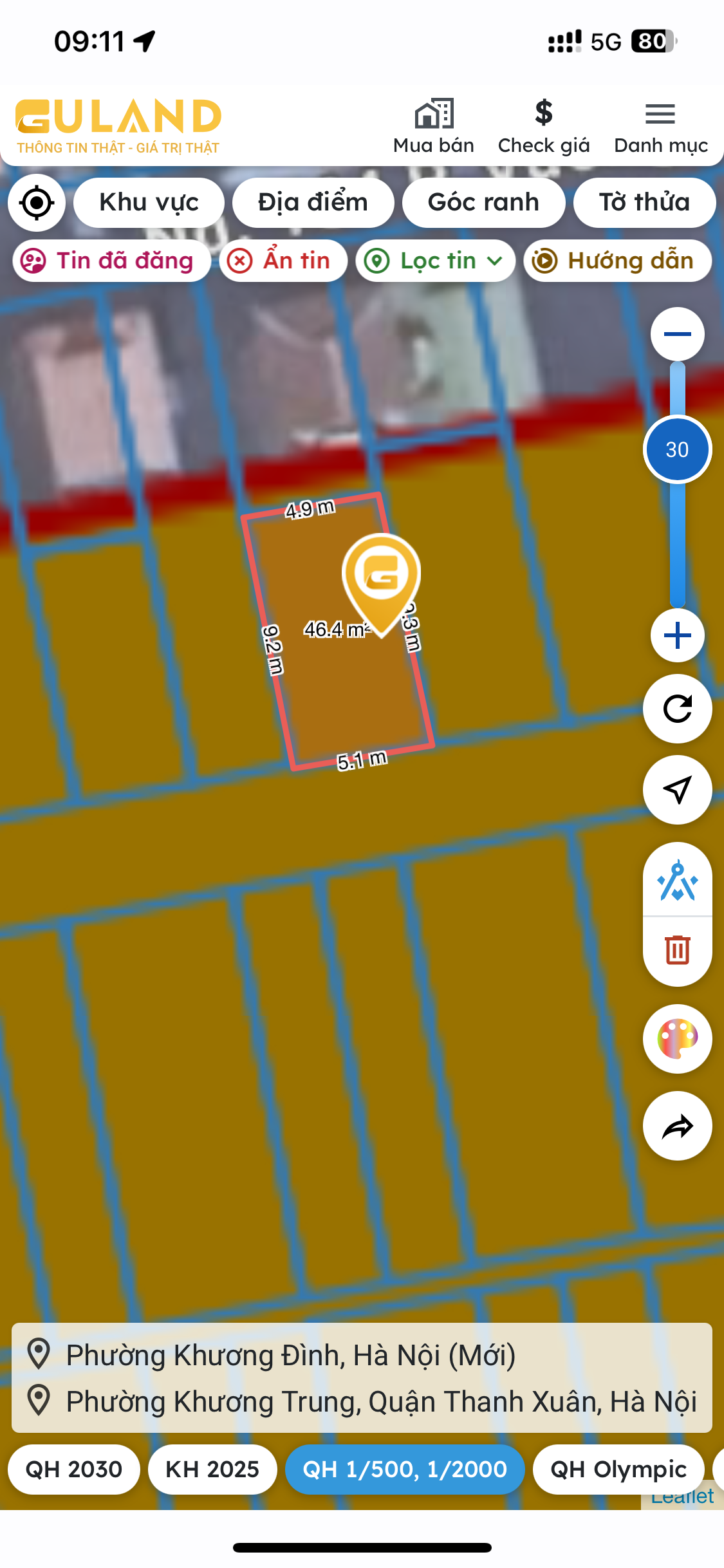The image size is (724, 1568).
Task: Open the Tờ thửa chip
Action: click(644, 203)
